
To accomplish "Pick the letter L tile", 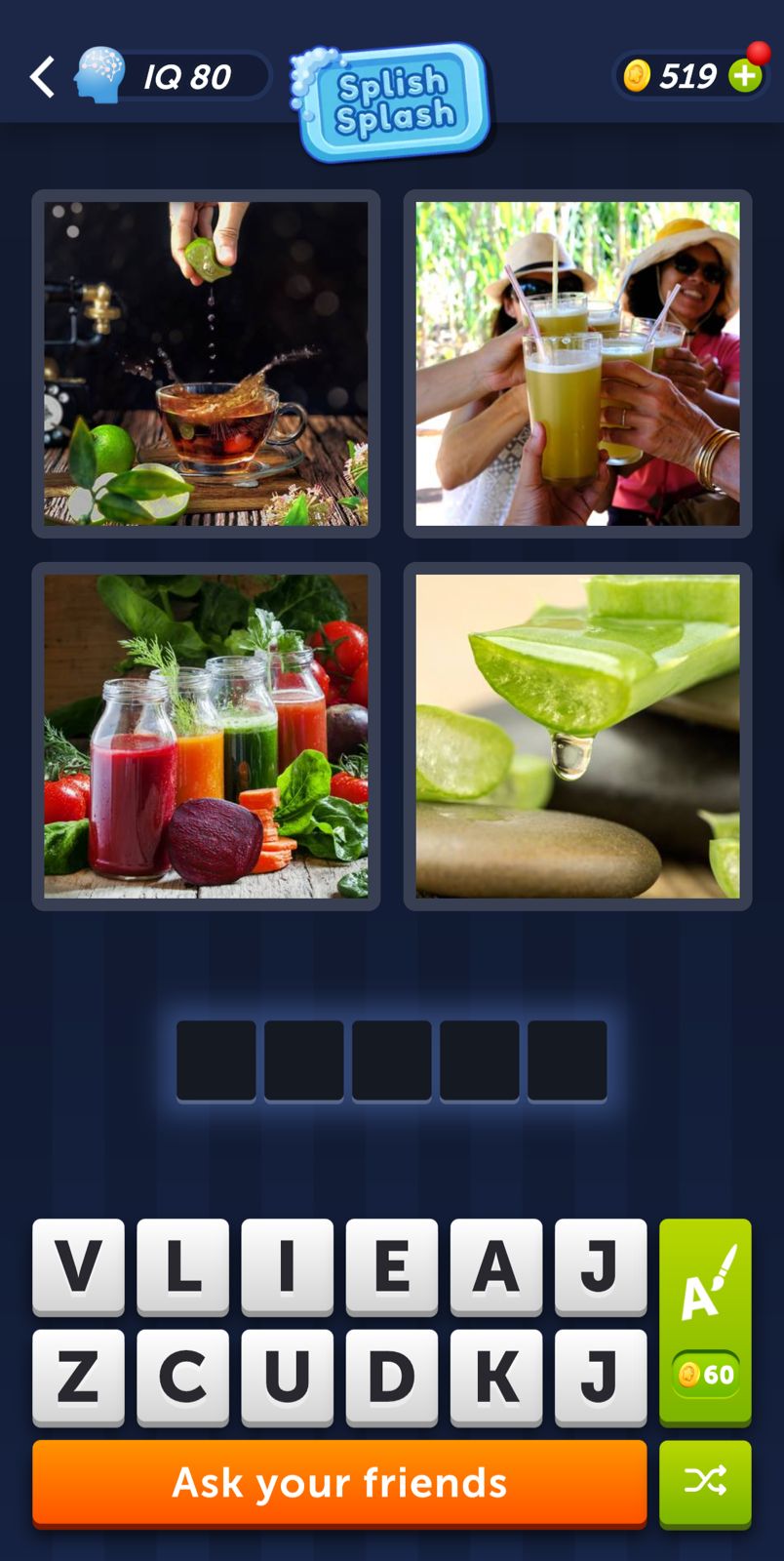I will point(182,1265).
